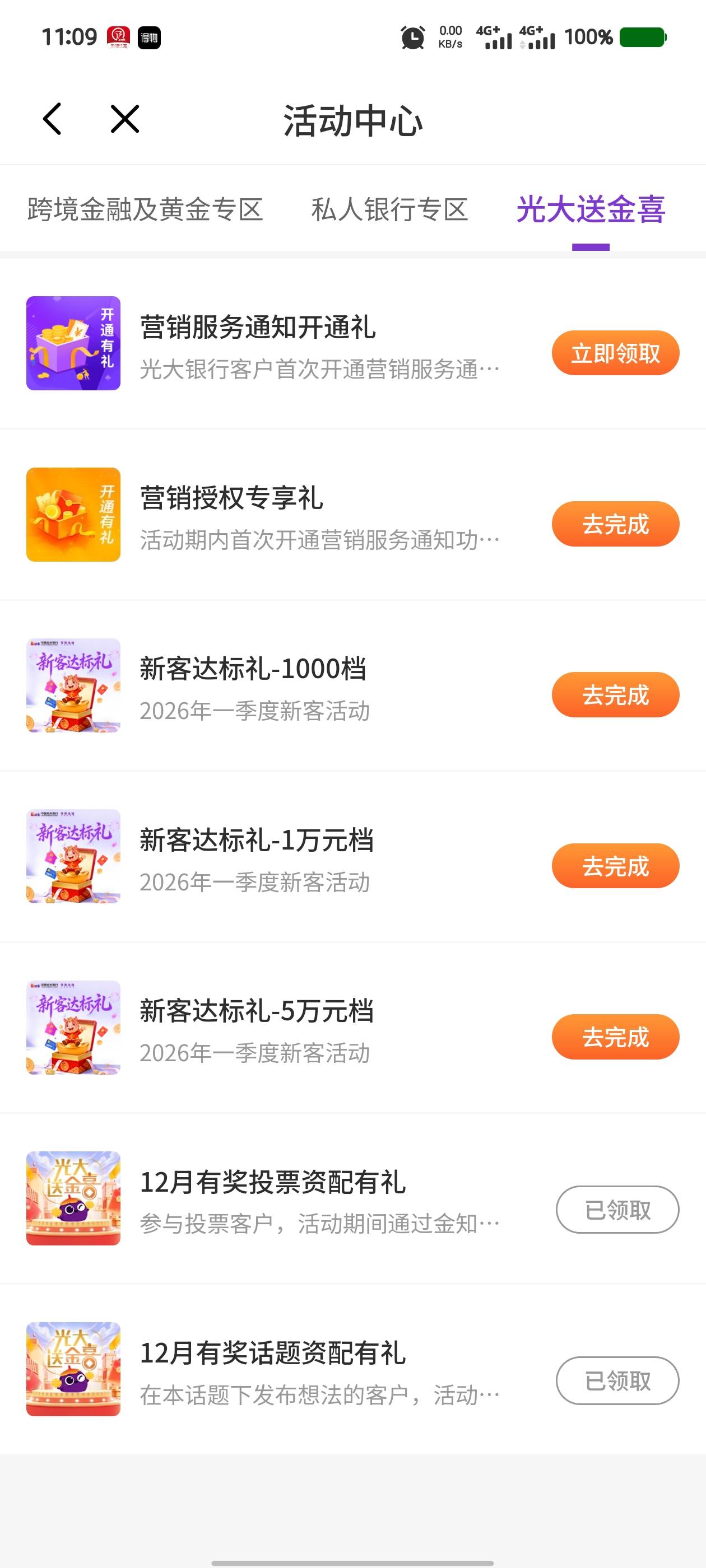Image resolution: width=706 pixels, height=1568 pixels.
Task: Tap 去完成 for 新客达标礼-1000档
Action: pyautogui.click(x=615, y=695)
